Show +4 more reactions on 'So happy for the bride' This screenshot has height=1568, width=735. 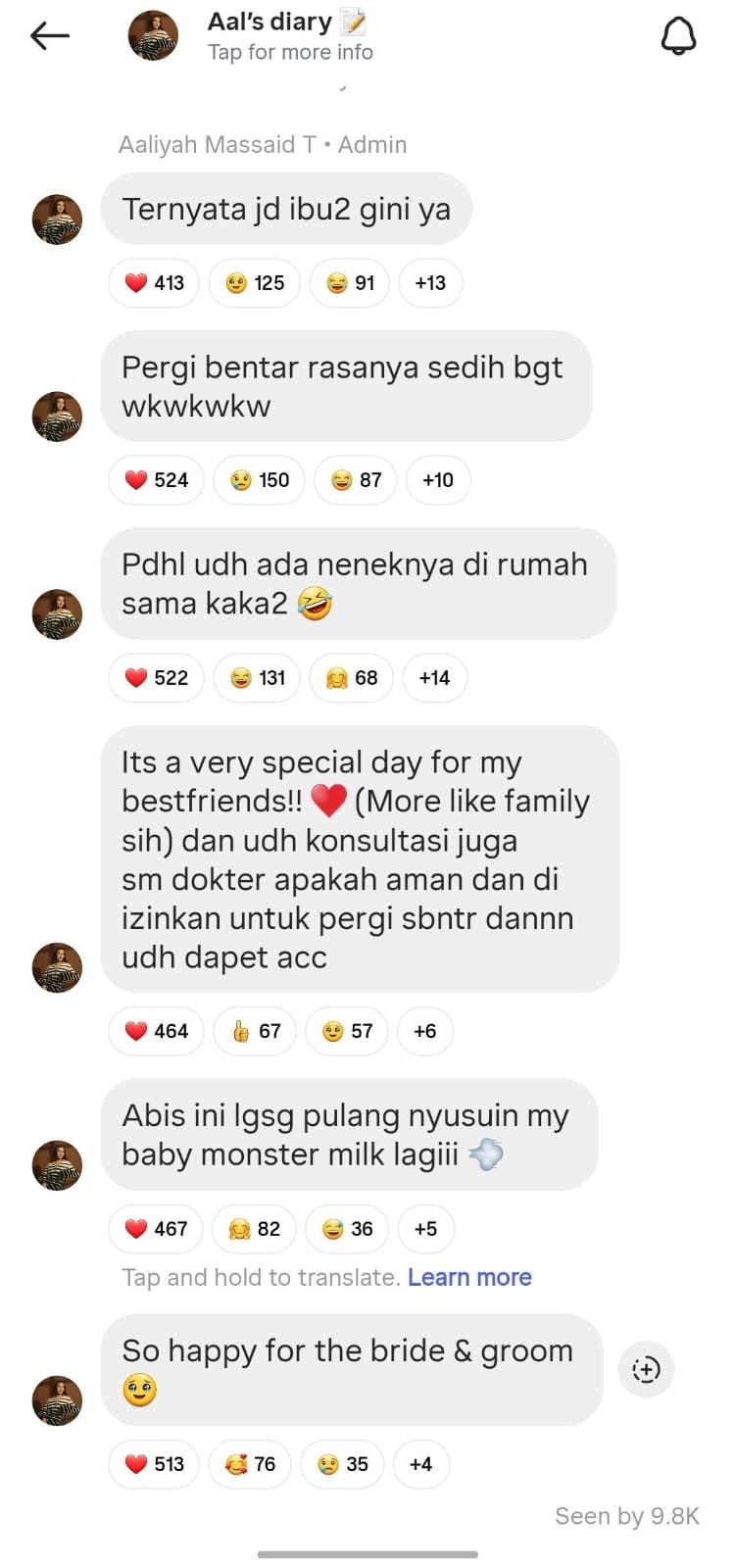point(420,1464)
